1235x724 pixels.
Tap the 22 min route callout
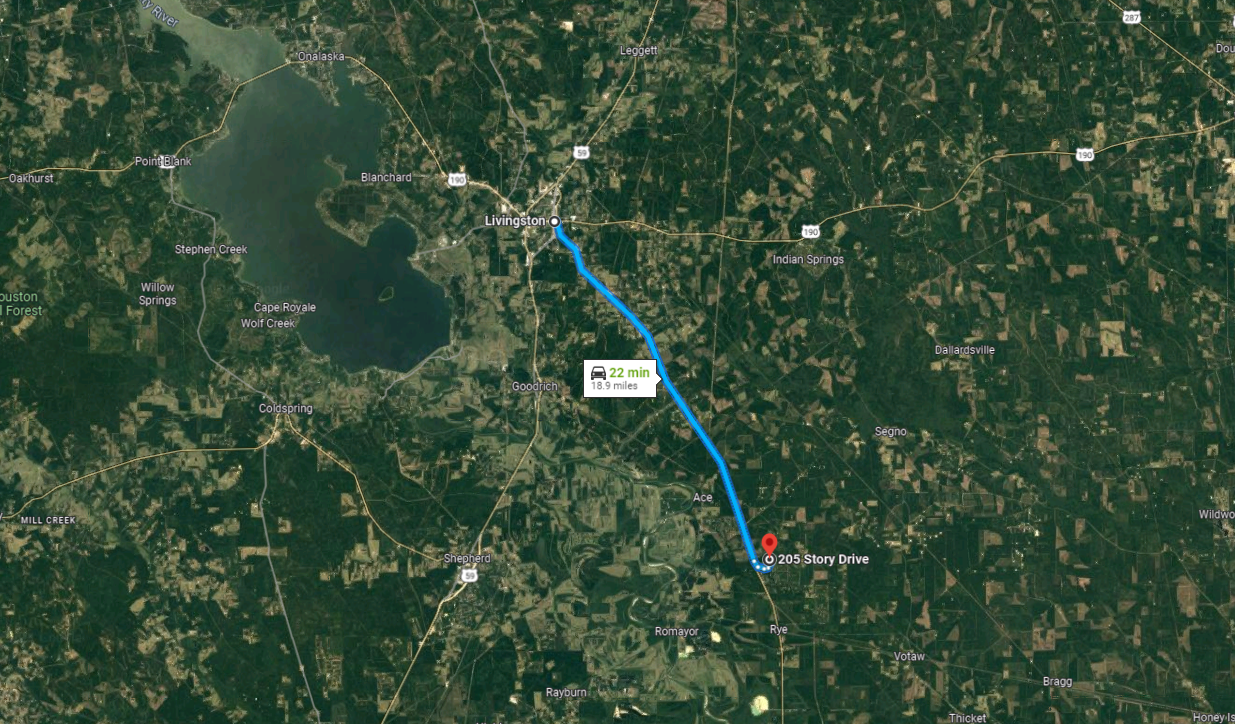619,378
